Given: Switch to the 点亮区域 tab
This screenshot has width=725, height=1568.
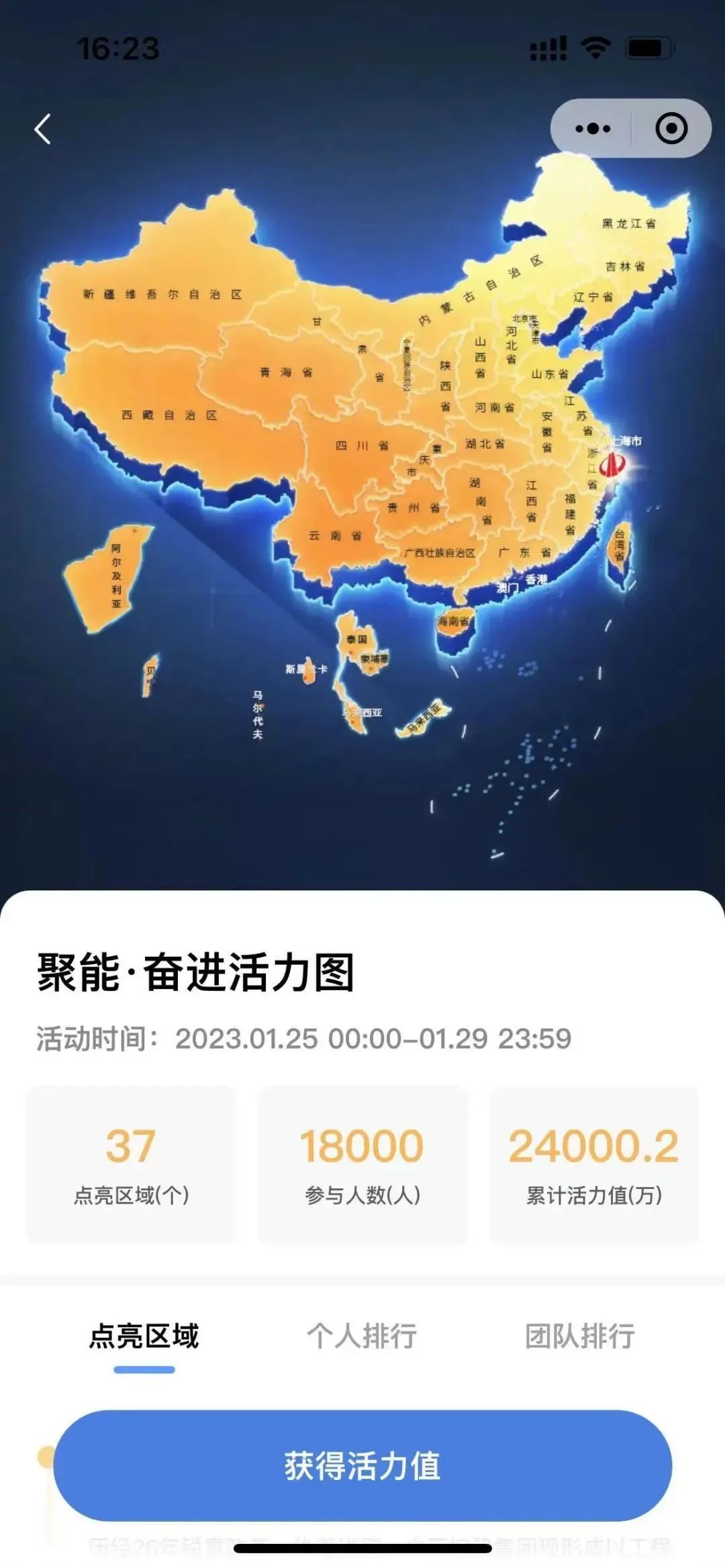Looking at the screenshot, I should [144, 1335].
